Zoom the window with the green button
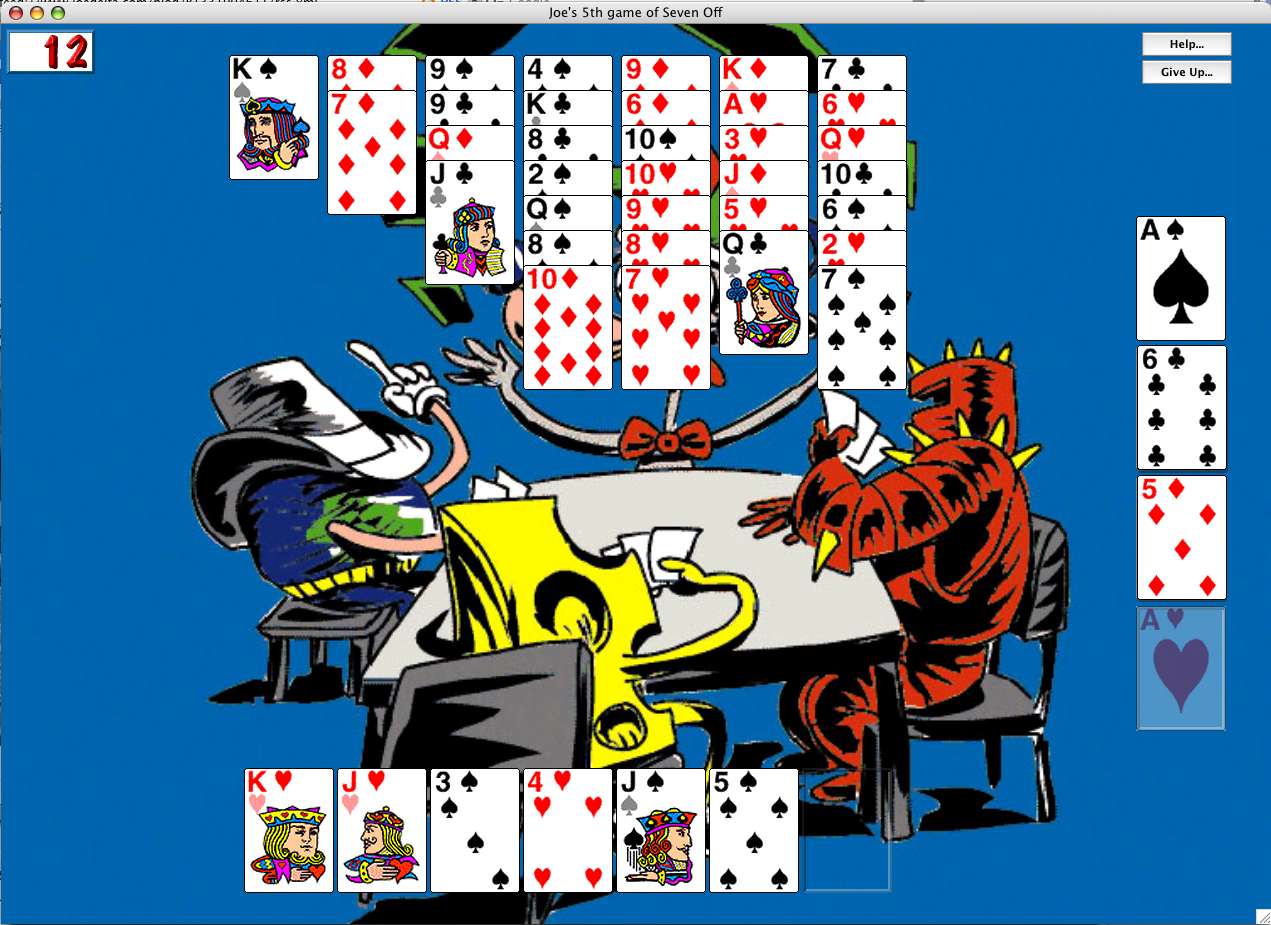 point(58,13)
